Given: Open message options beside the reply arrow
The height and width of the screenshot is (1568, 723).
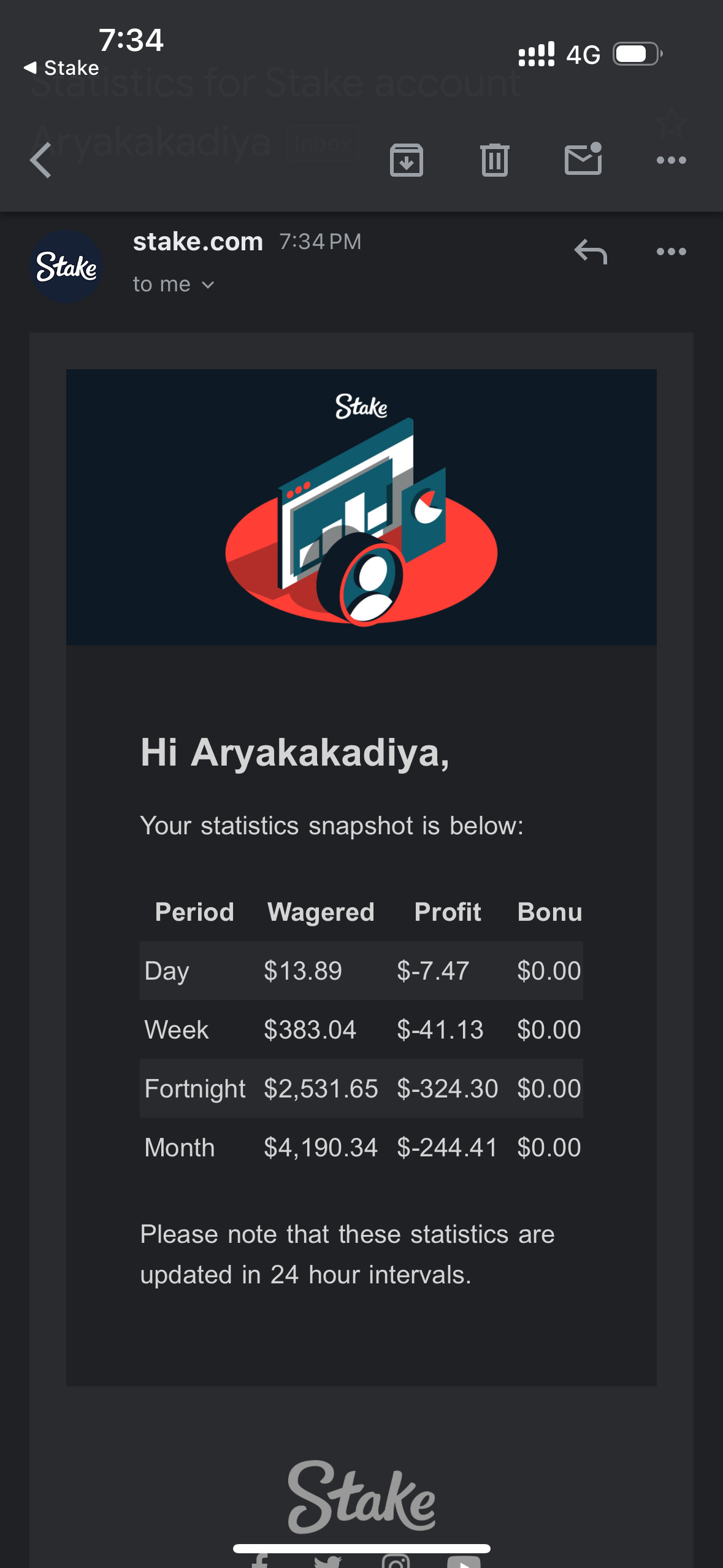Looking at the screenshot, I should tap(671, 252).
